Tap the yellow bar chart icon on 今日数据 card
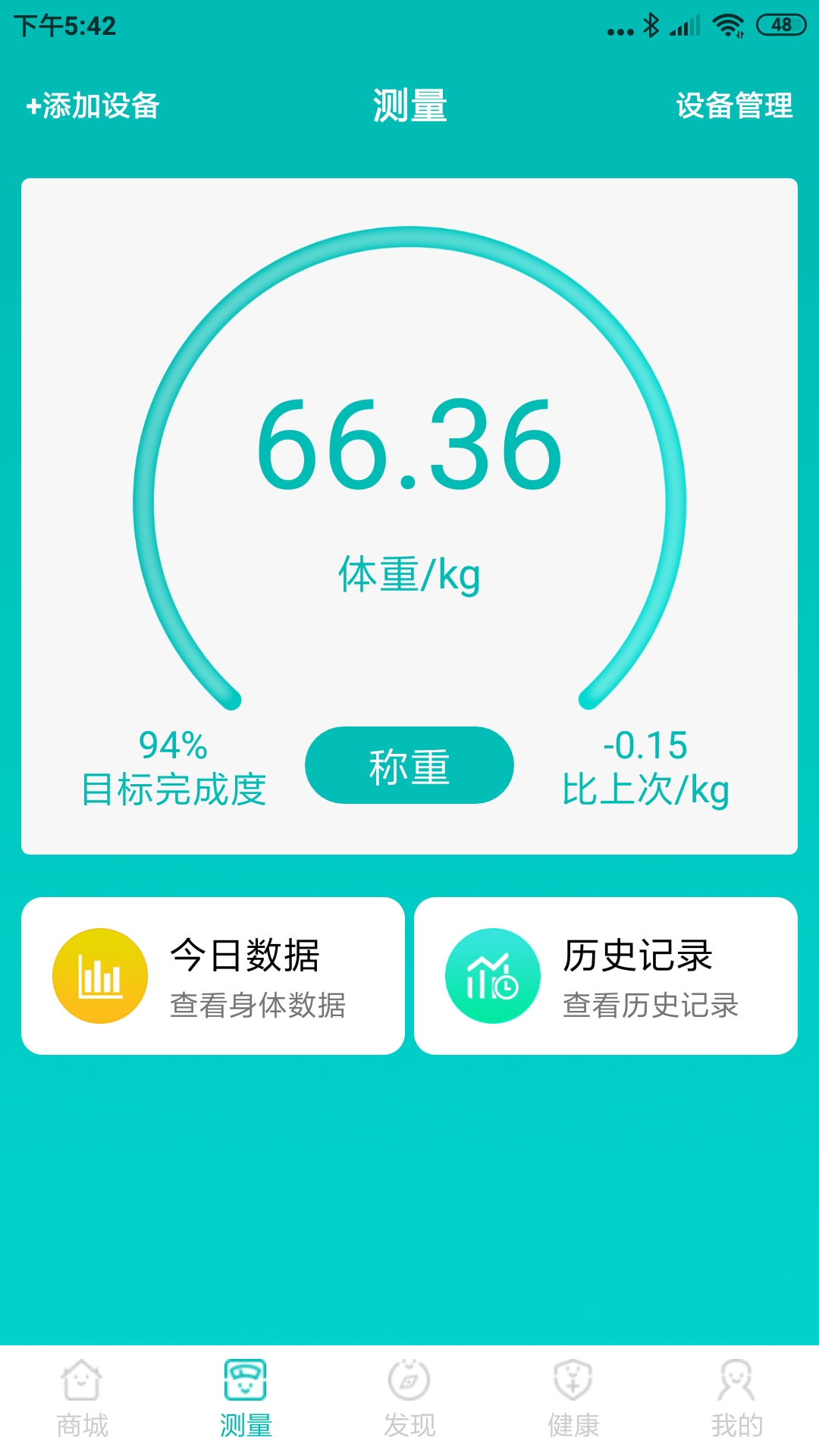This screenshot has width=819, height=1456. pyautogui.click(x=99, y=975)
